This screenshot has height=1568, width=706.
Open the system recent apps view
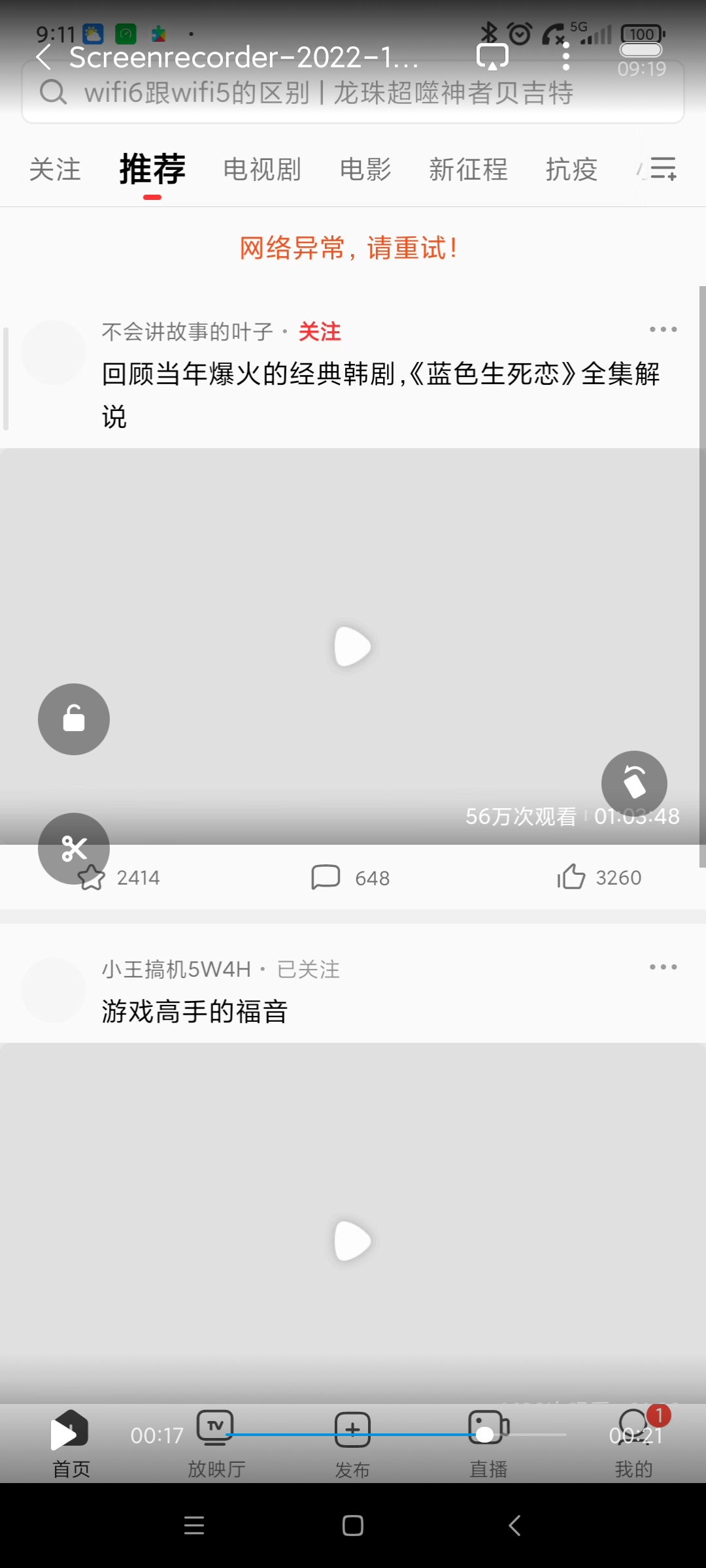point(194,1526)
